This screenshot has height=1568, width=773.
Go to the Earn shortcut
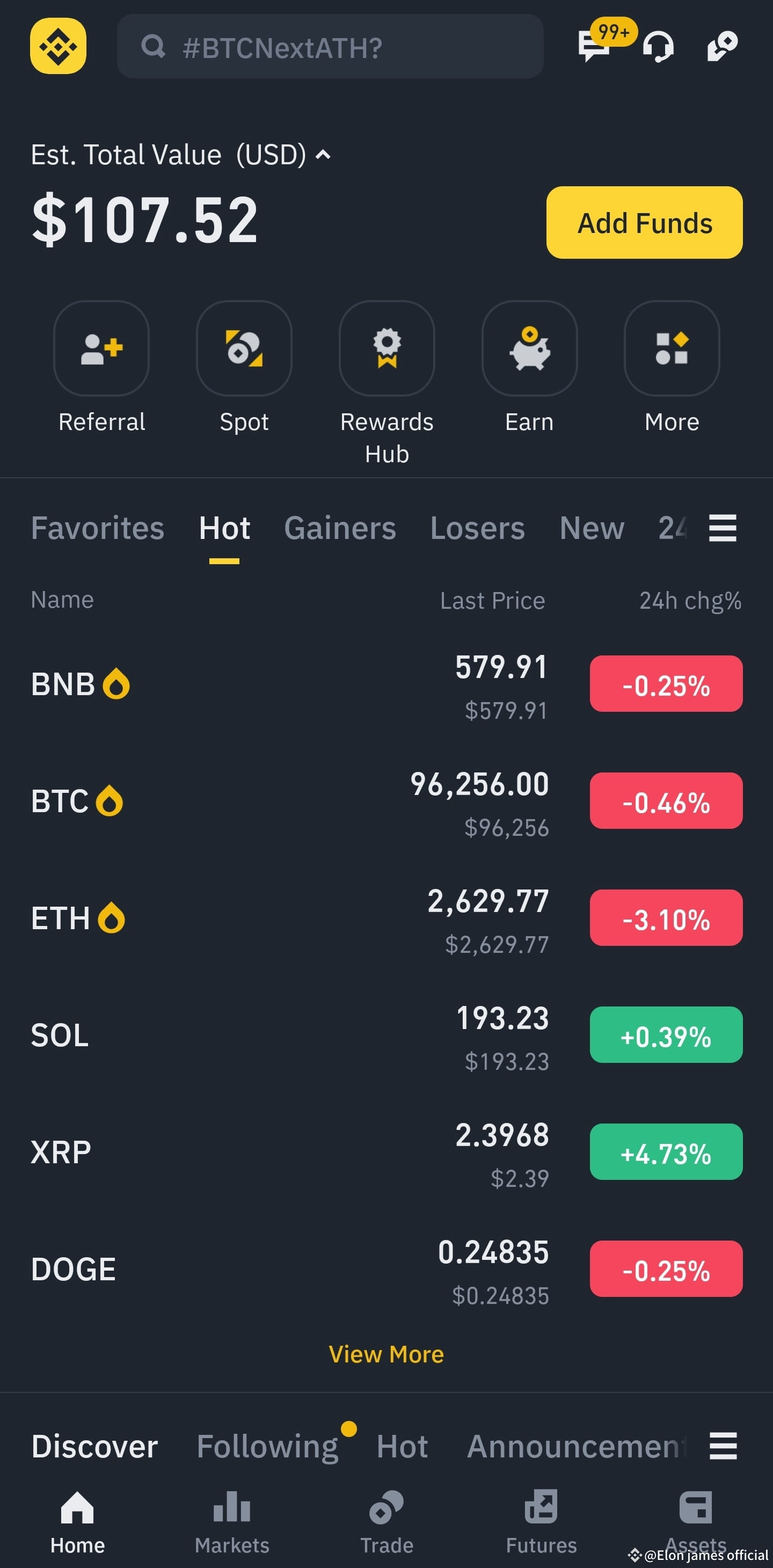pos(529,348)
